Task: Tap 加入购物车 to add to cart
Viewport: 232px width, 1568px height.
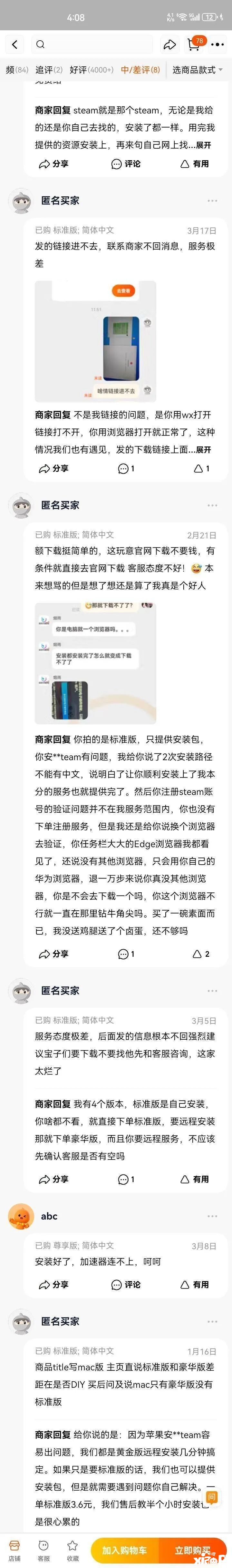Action: coord(124,1550)
